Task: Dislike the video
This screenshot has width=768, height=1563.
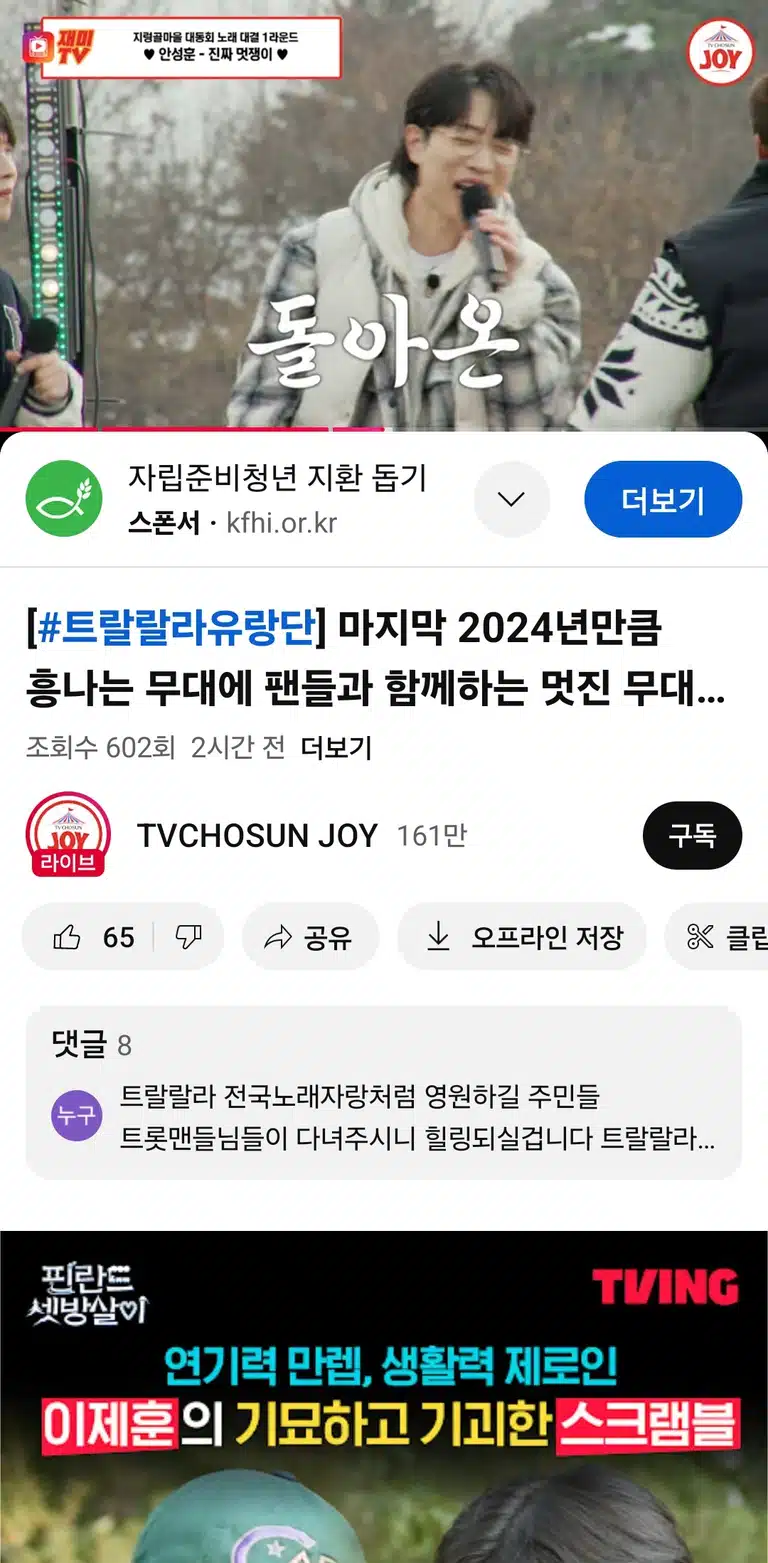Action: pos(188,937)
